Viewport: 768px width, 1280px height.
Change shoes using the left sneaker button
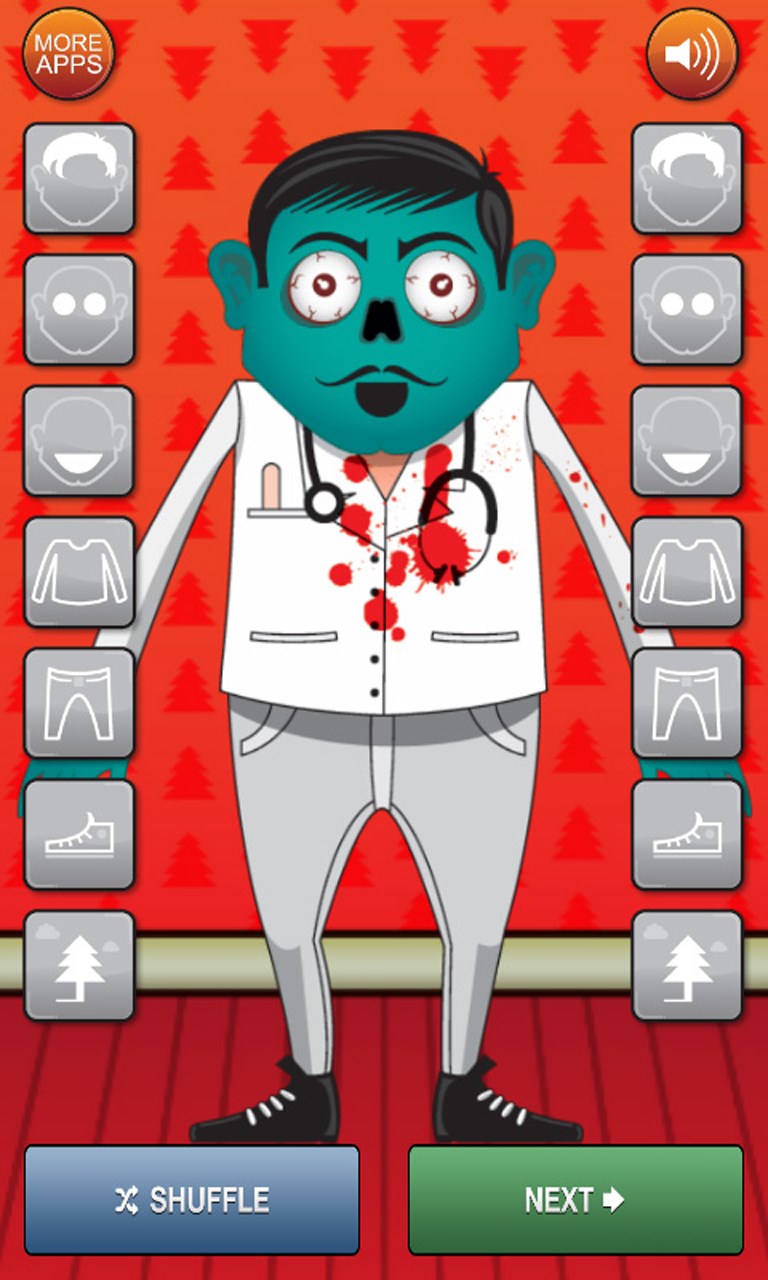(79, 834)
